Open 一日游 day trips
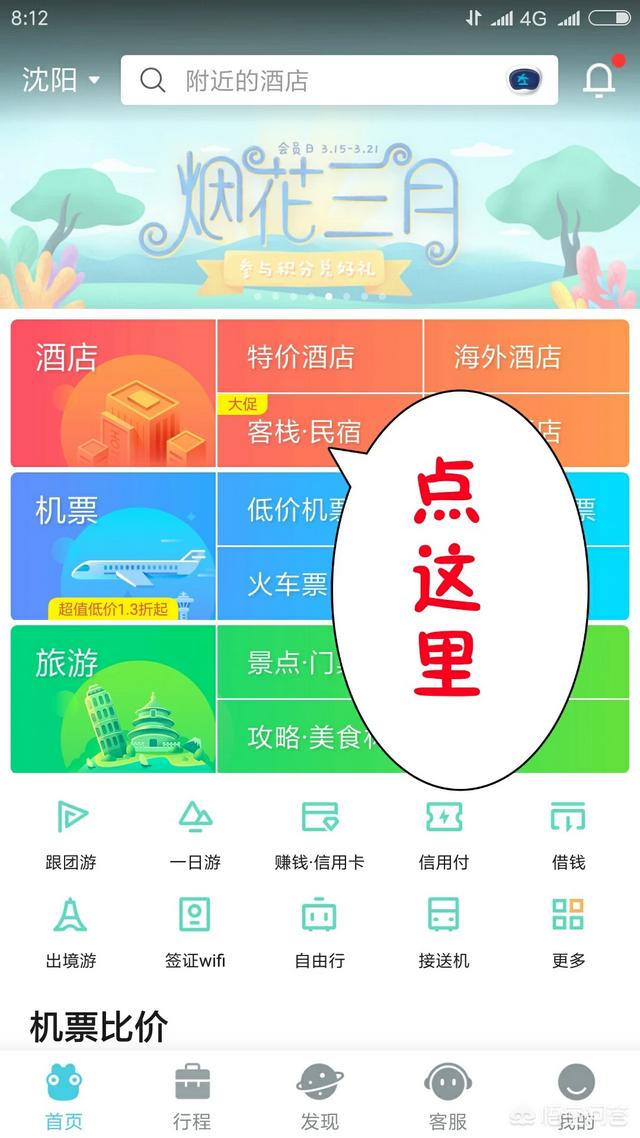This screenshot has height=1138, width=640. coord(195,835)
